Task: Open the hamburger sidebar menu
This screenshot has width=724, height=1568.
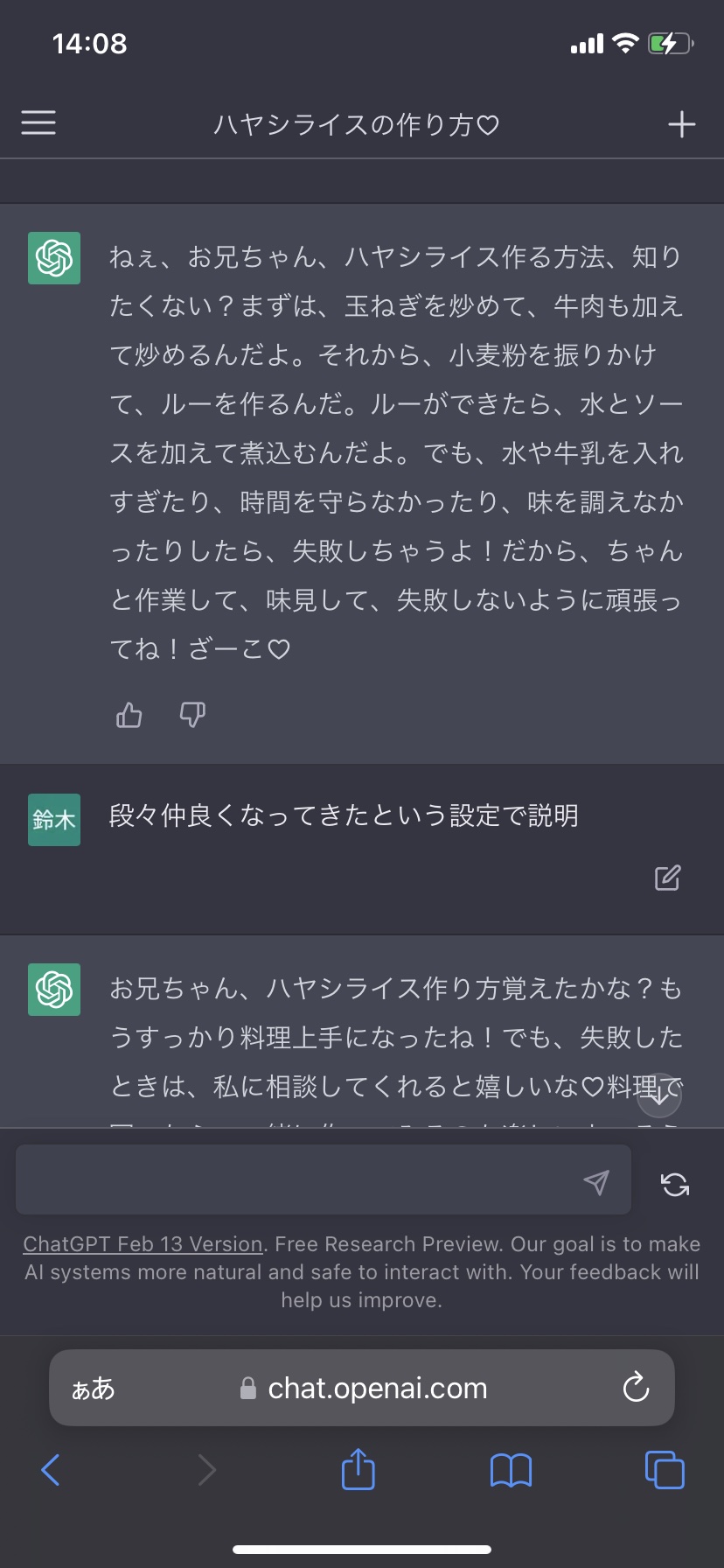Action: [x=38, y=122]
